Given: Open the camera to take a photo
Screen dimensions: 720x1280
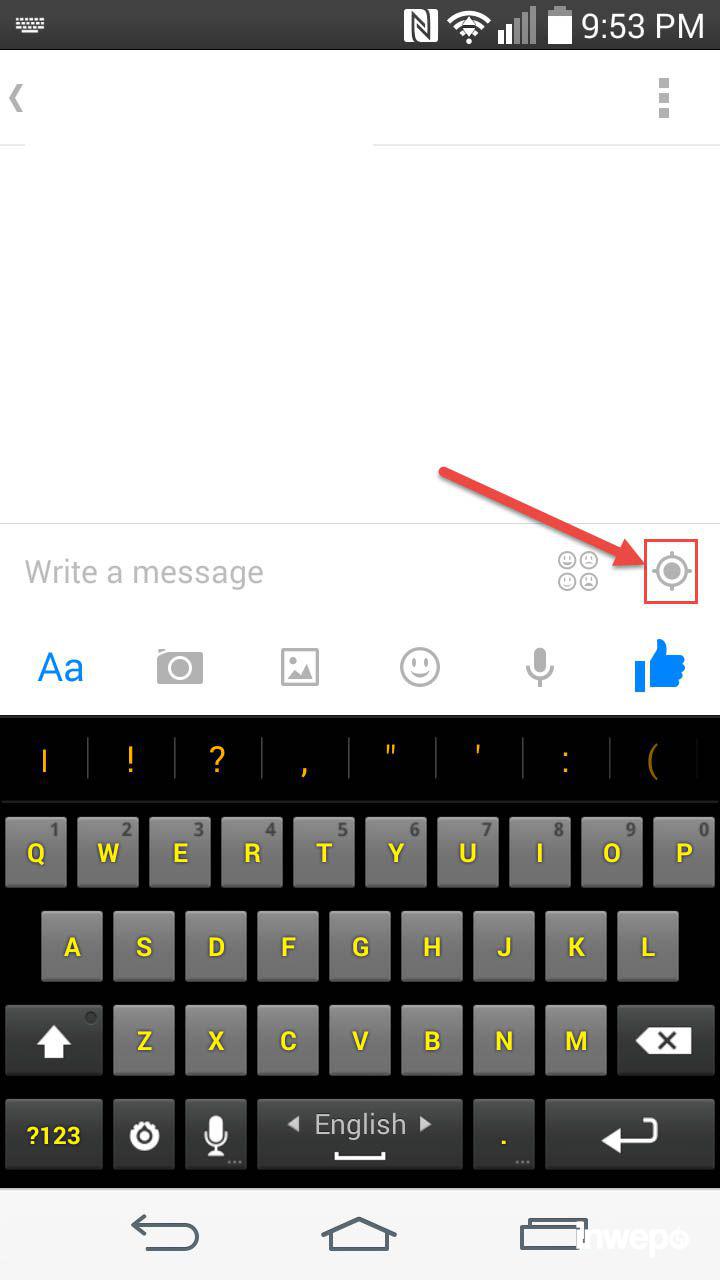Looking at the screenshot, I should click(180, 667).
